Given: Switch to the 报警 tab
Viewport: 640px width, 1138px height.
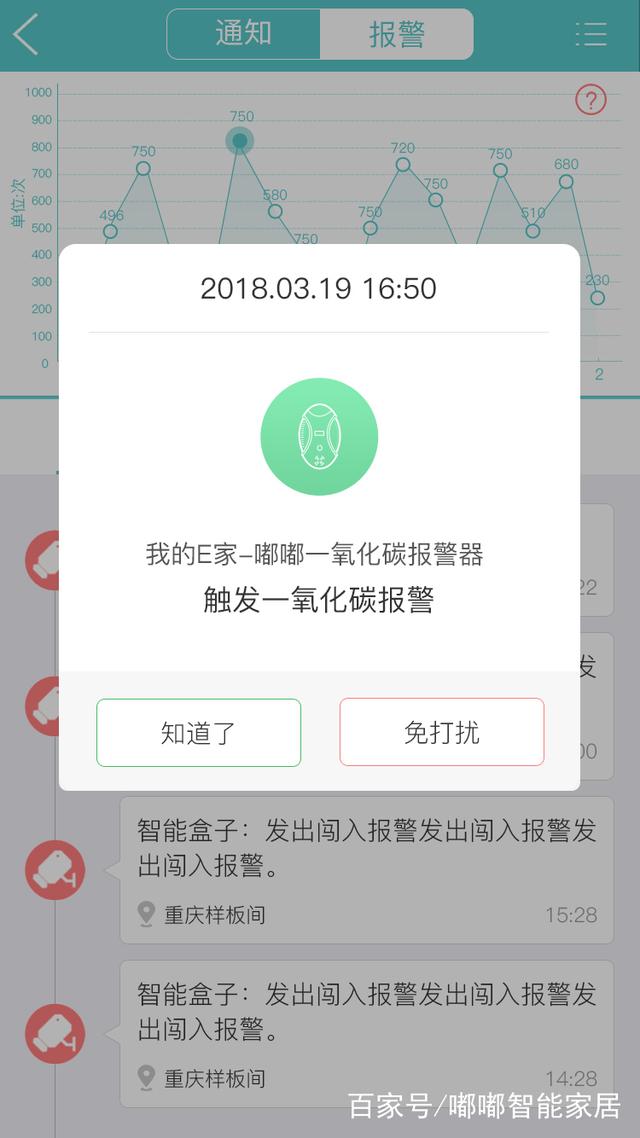Looking at the screenshot, I should 397,34.
